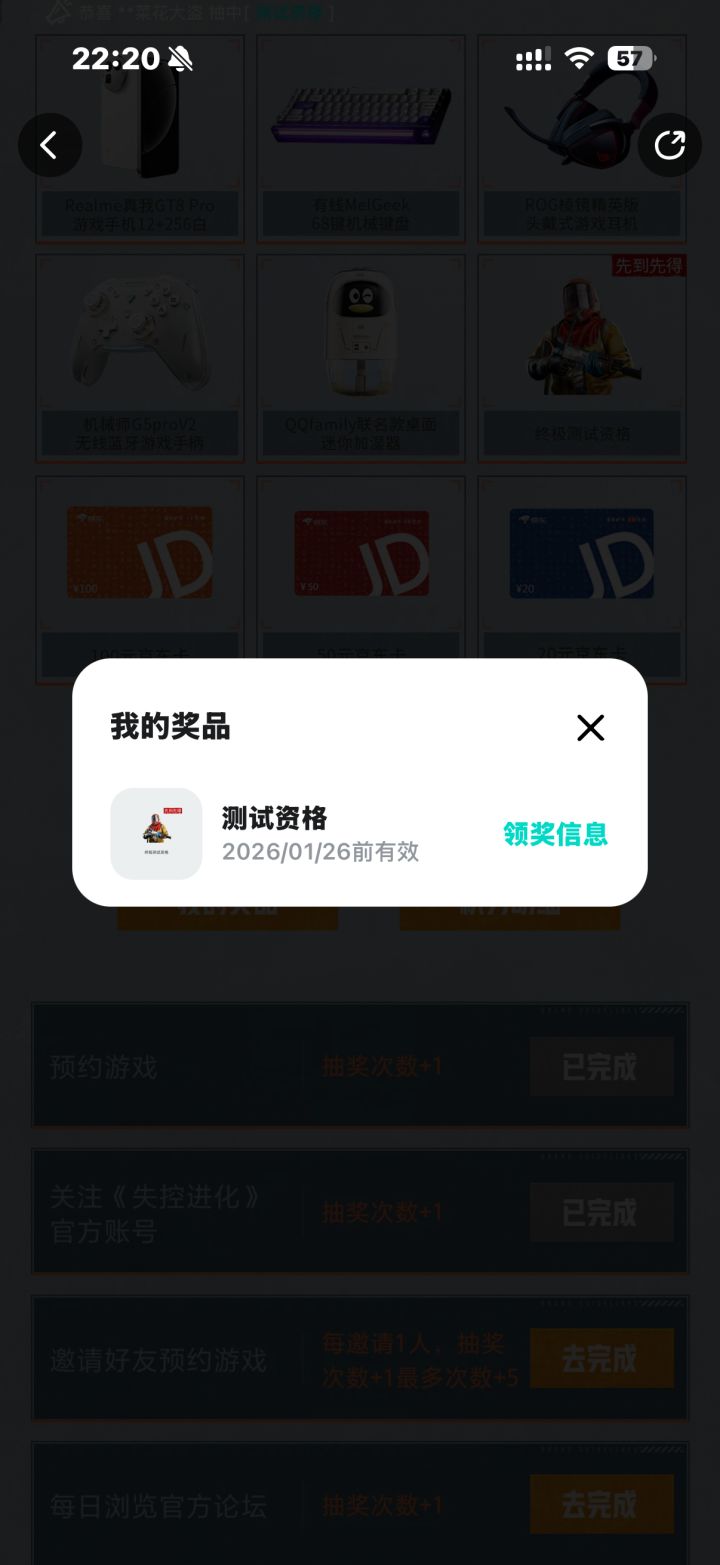Tap 去完成 for 邀请好友预约游戏

601,1359
